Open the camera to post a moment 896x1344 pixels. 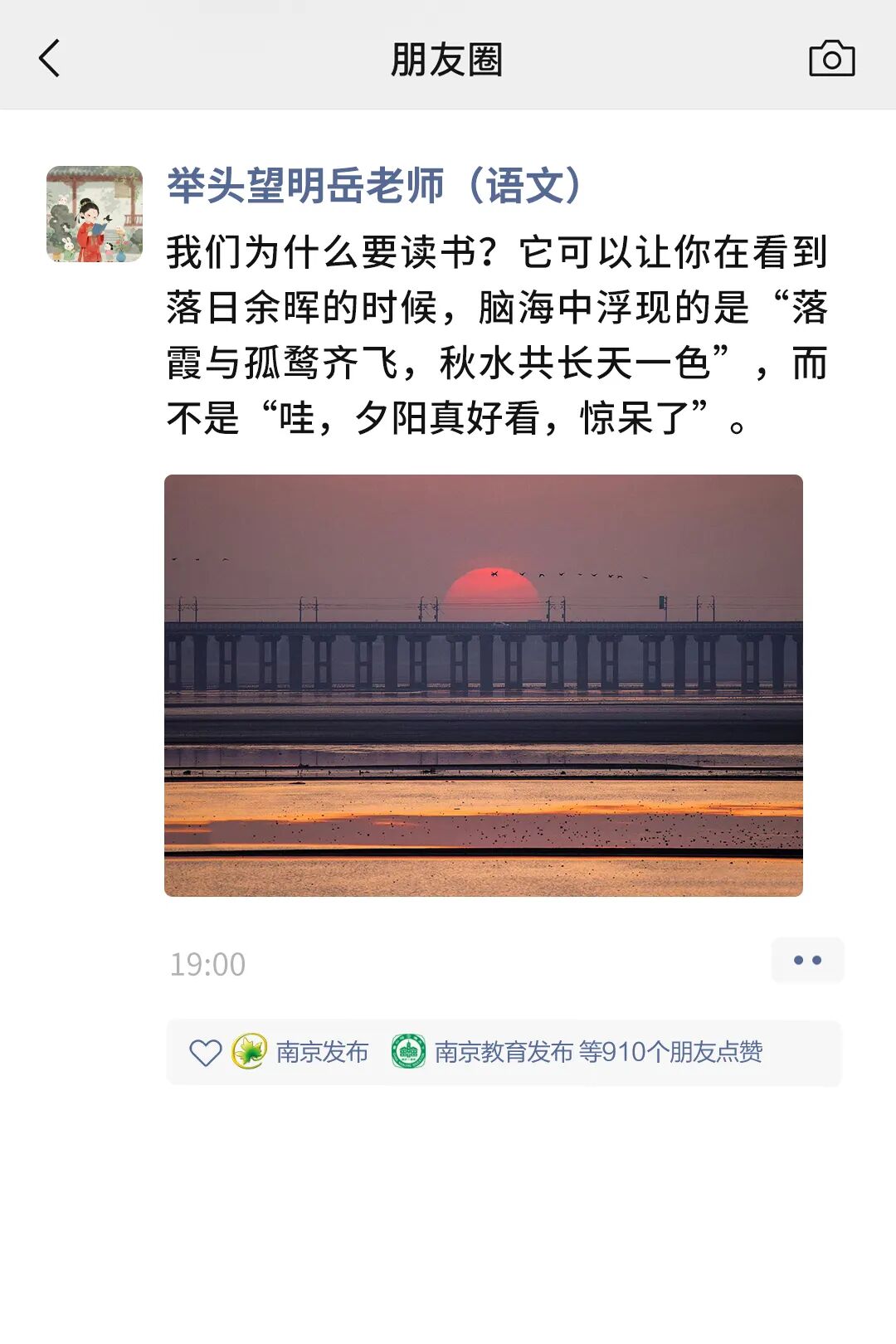(831, 59)
